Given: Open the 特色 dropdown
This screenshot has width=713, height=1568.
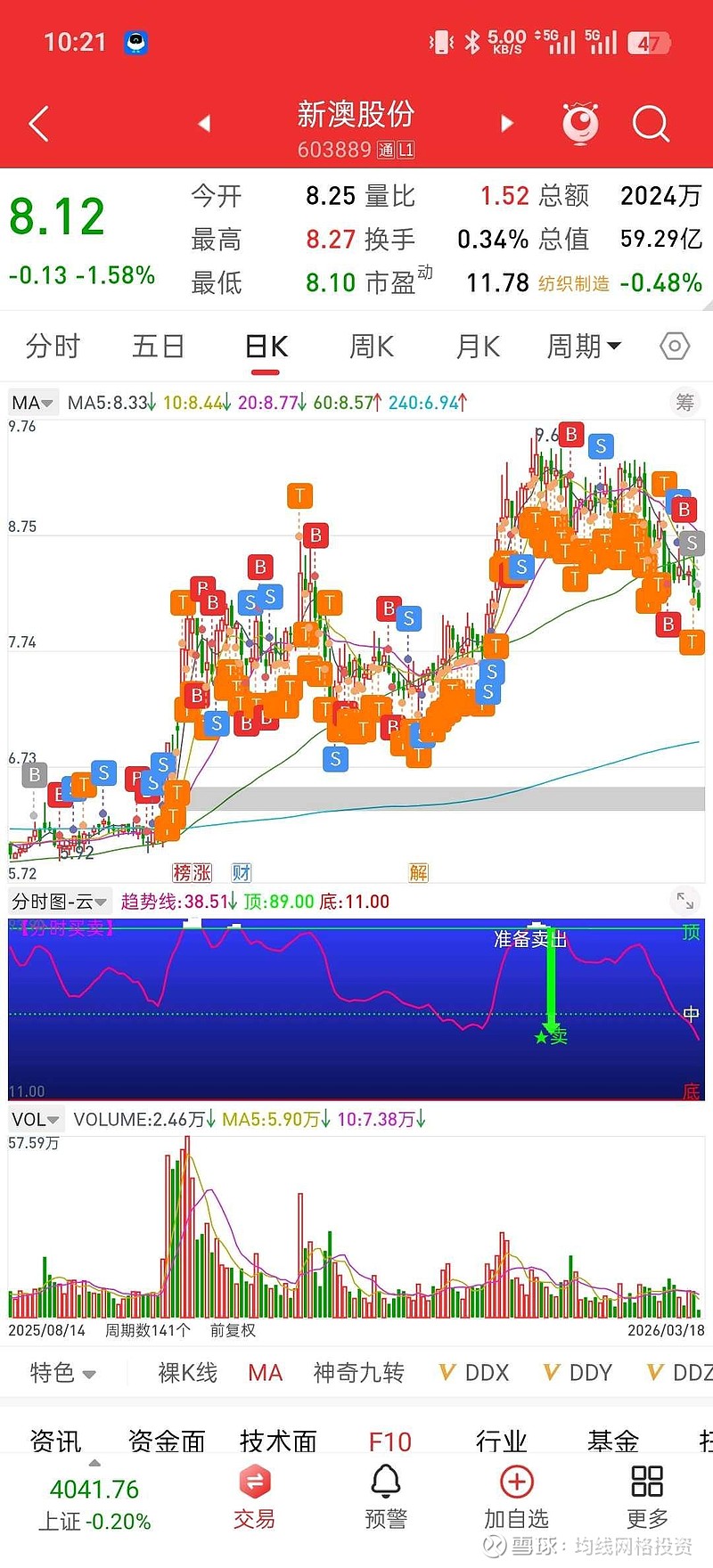Looking at the screenshot, I should [61, 1373].
